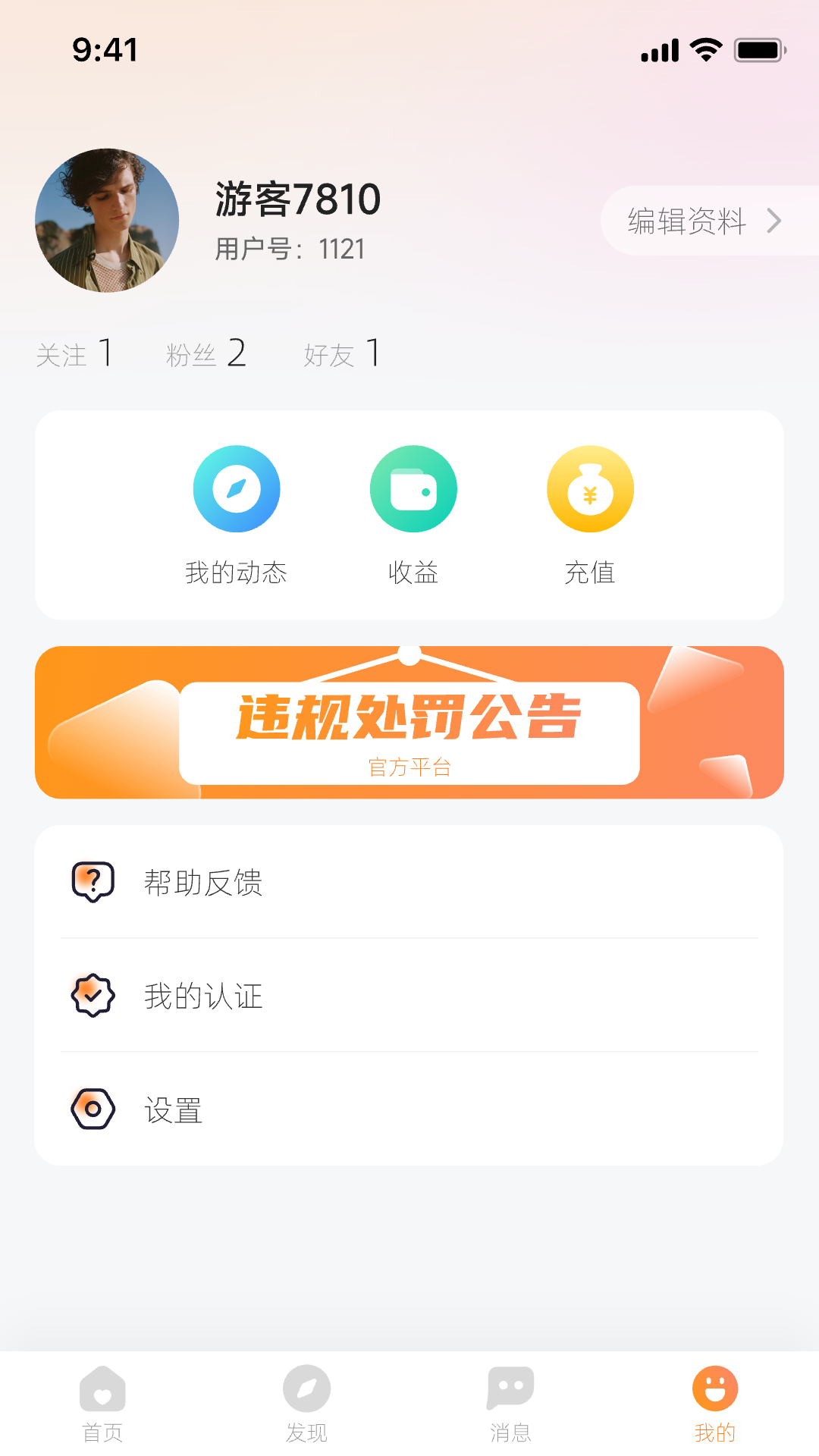Open 我的认证 verification
Viewport: 819px width, 1456px height.
pos(409,996)
